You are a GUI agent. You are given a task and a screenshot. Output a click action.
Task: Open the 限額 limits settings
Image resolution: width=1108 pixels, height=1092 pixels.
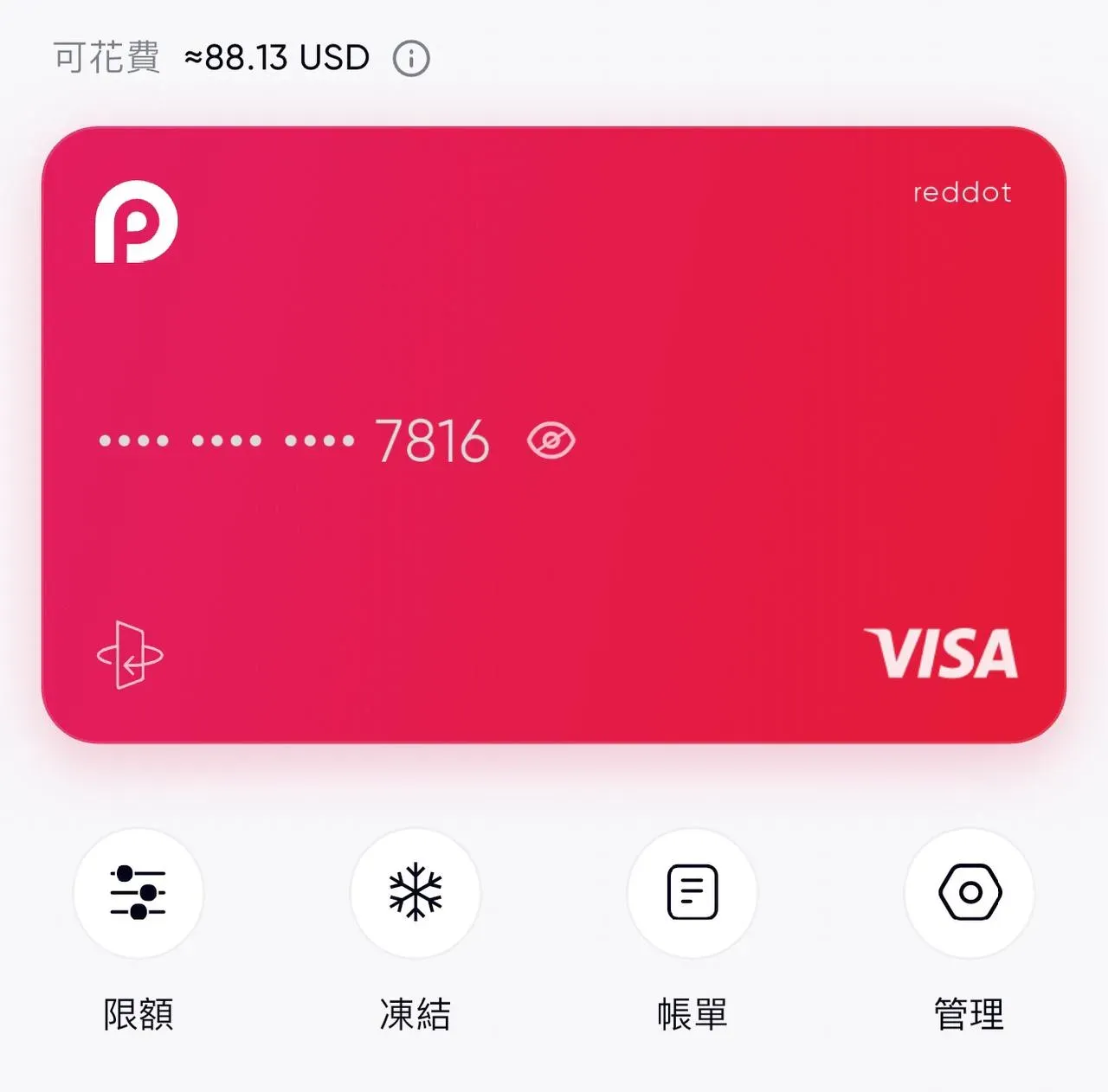[x=138, y=893]
